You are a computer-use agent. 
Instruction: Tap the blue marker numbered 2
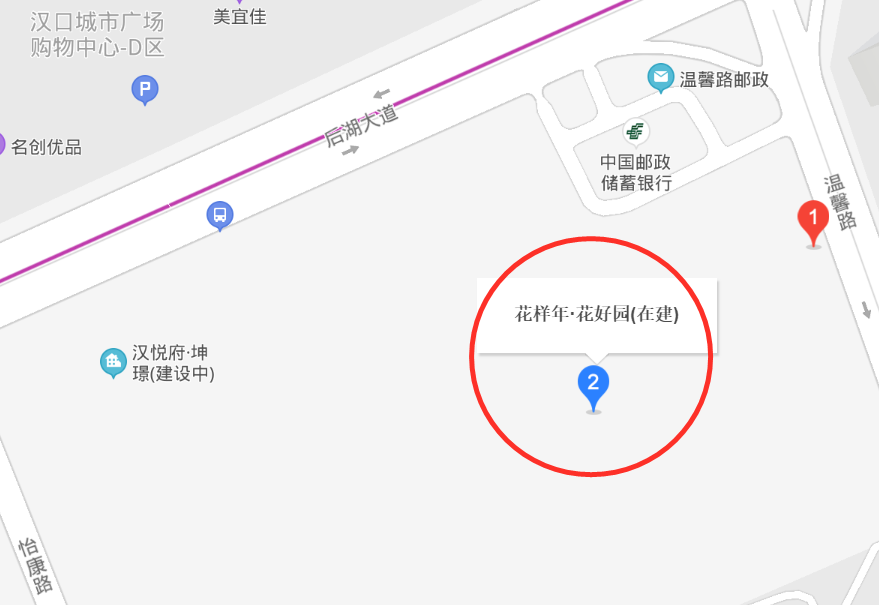click(594, 385)
